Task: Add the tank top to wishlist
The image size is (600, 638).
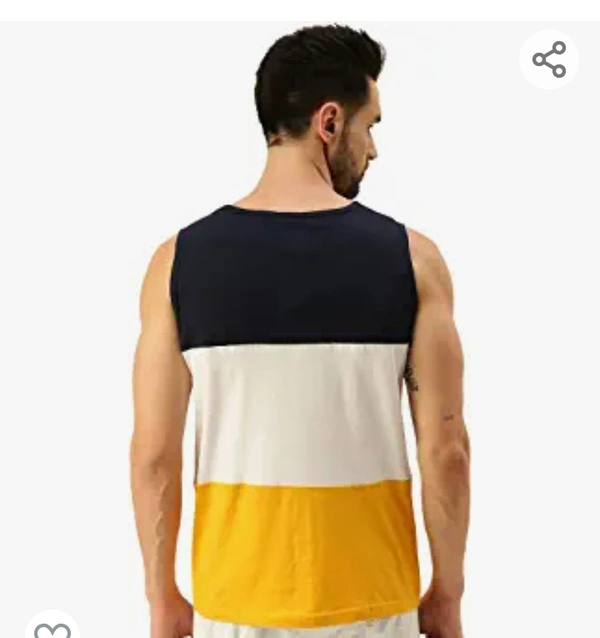Action: tap(52, 628)
